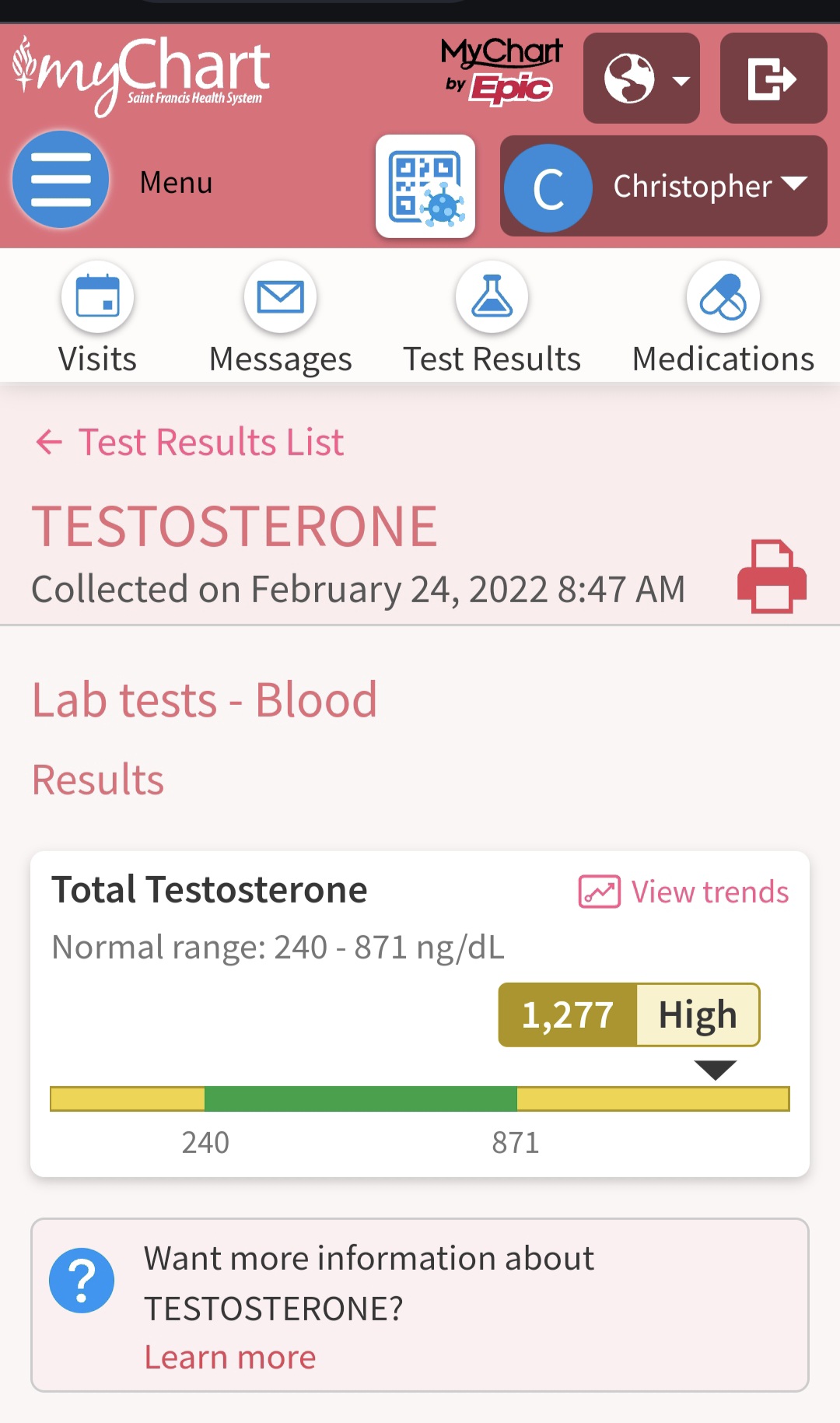Print the testosterone result
This screenshot has width=840, height=1423.
[x=772, y=577]
